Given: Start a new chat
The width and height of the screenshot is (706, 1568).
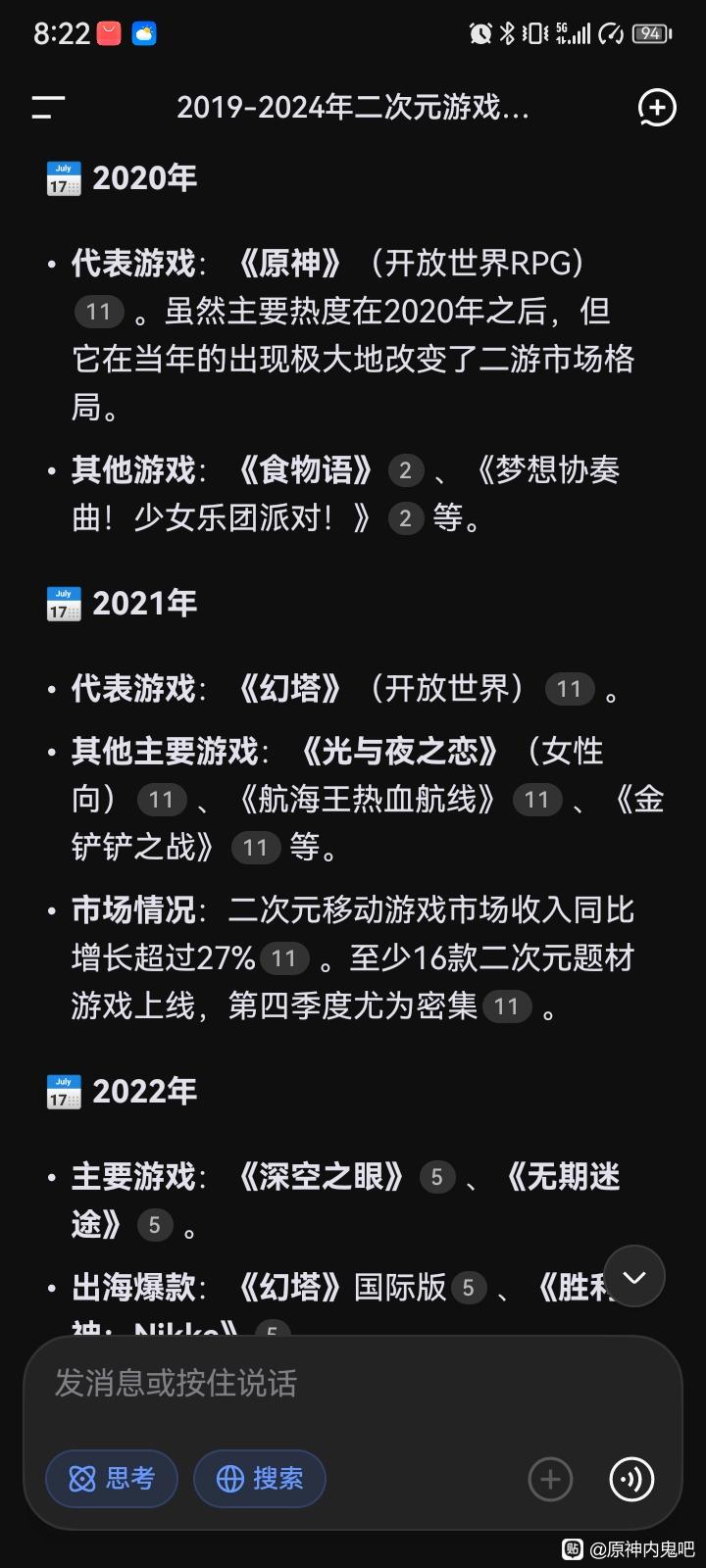Looking at the screenshot, I should 656,108.
